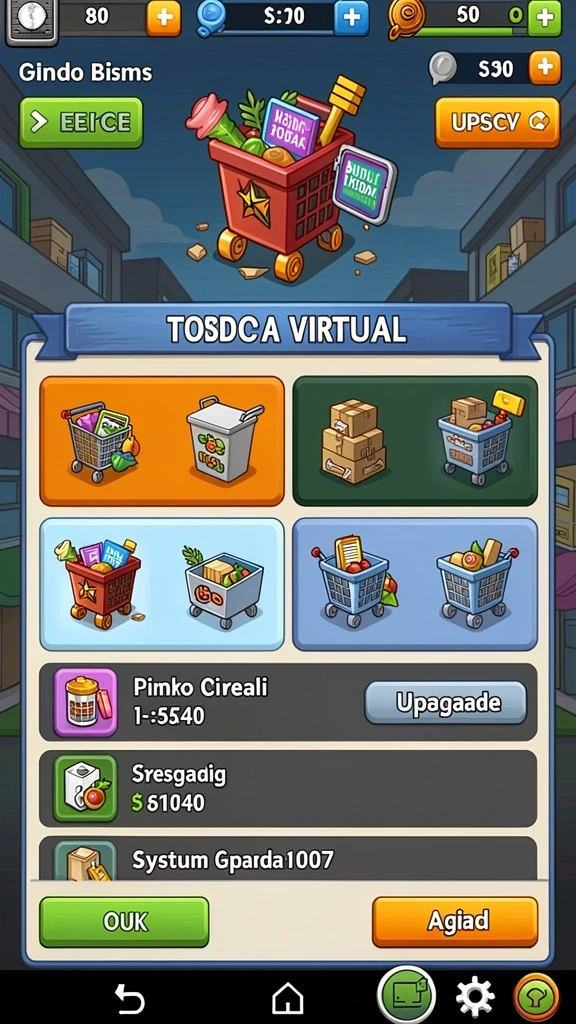Open the light blue red cart tile

point(162,584)
